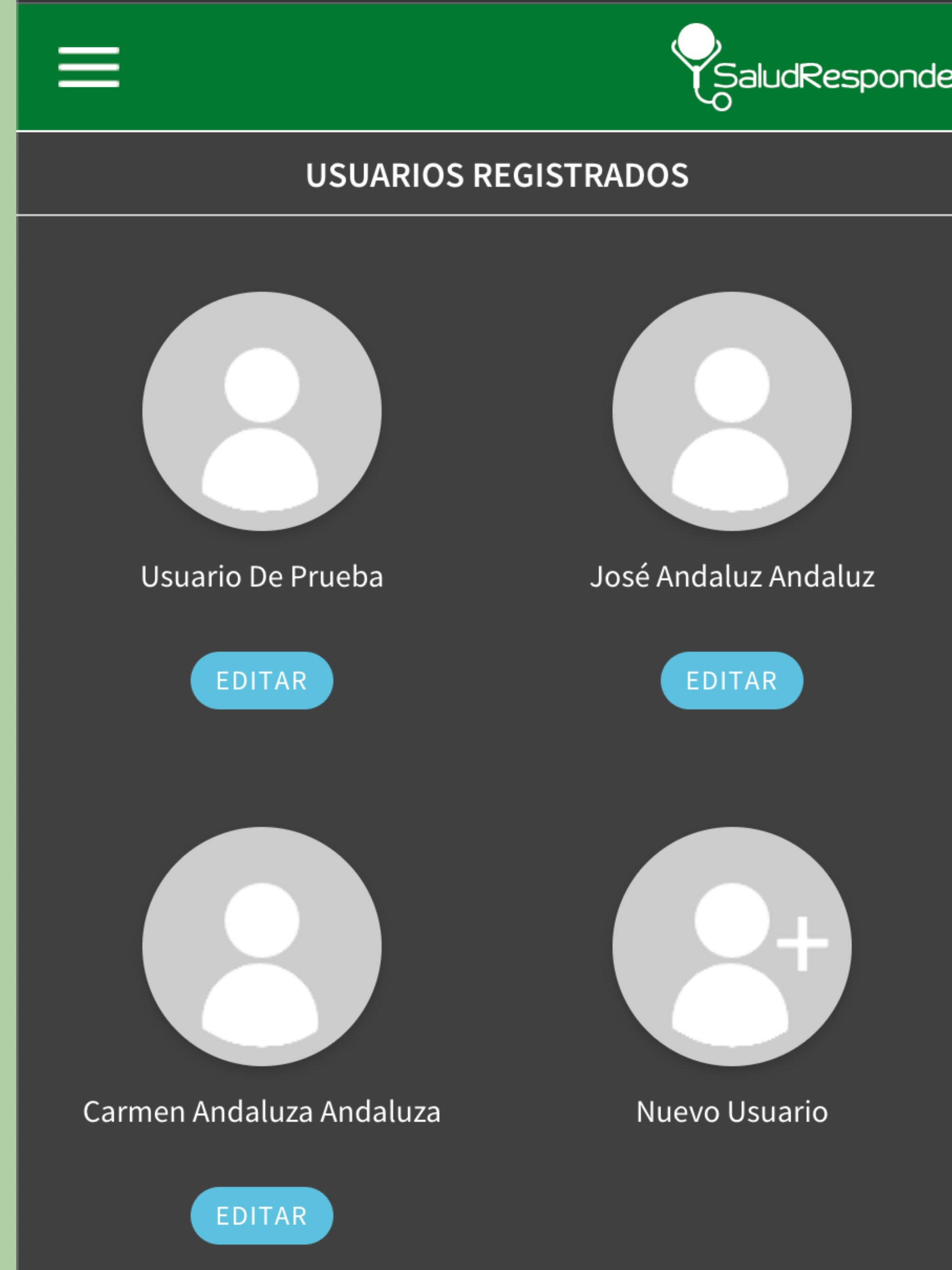Viewport: 952px width, 1270px height.
Task: Expand the side menu from the top bar
Action: 89,68
